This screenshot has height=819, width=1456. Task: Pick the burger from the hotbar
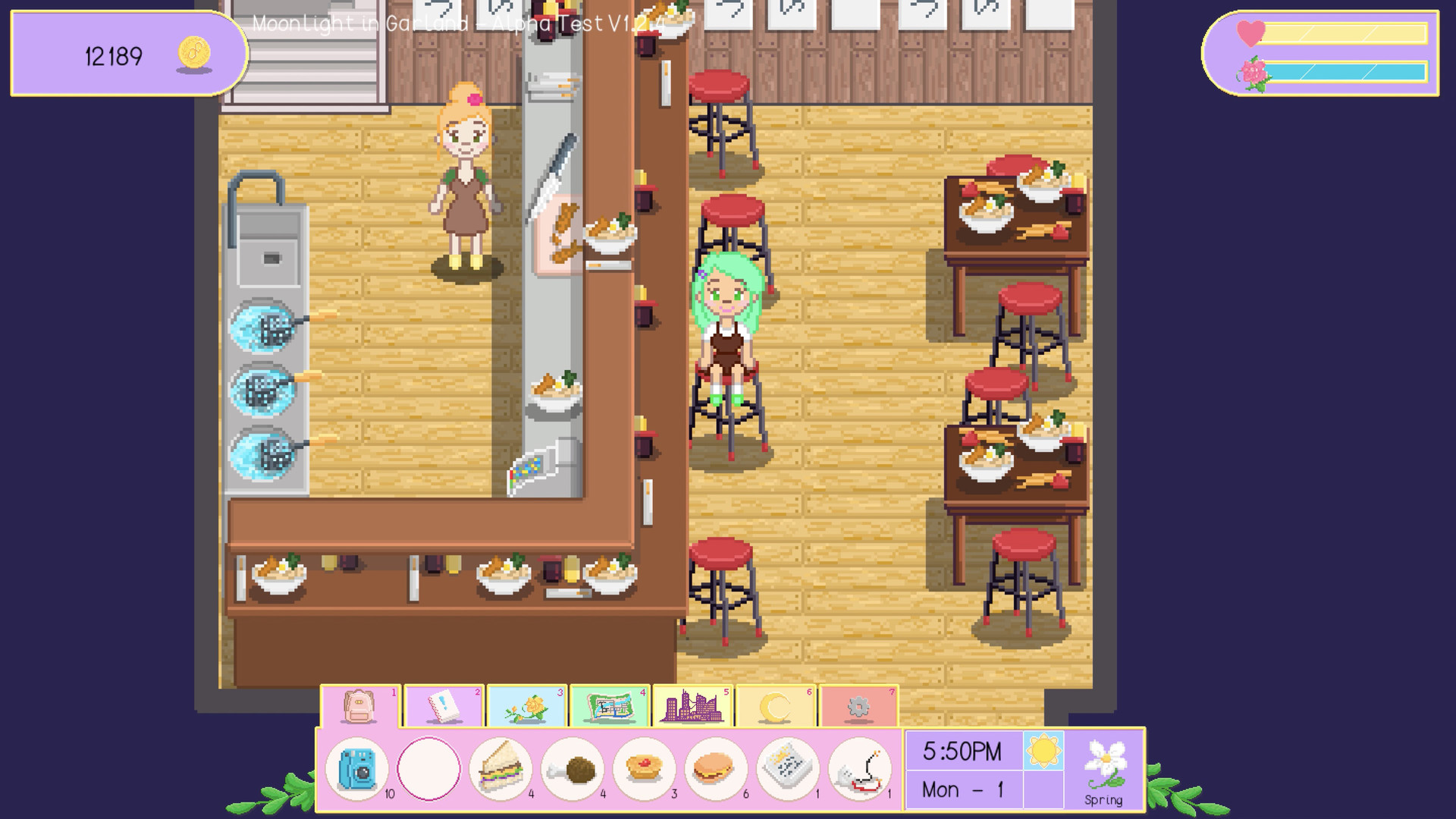pos(716,769)
